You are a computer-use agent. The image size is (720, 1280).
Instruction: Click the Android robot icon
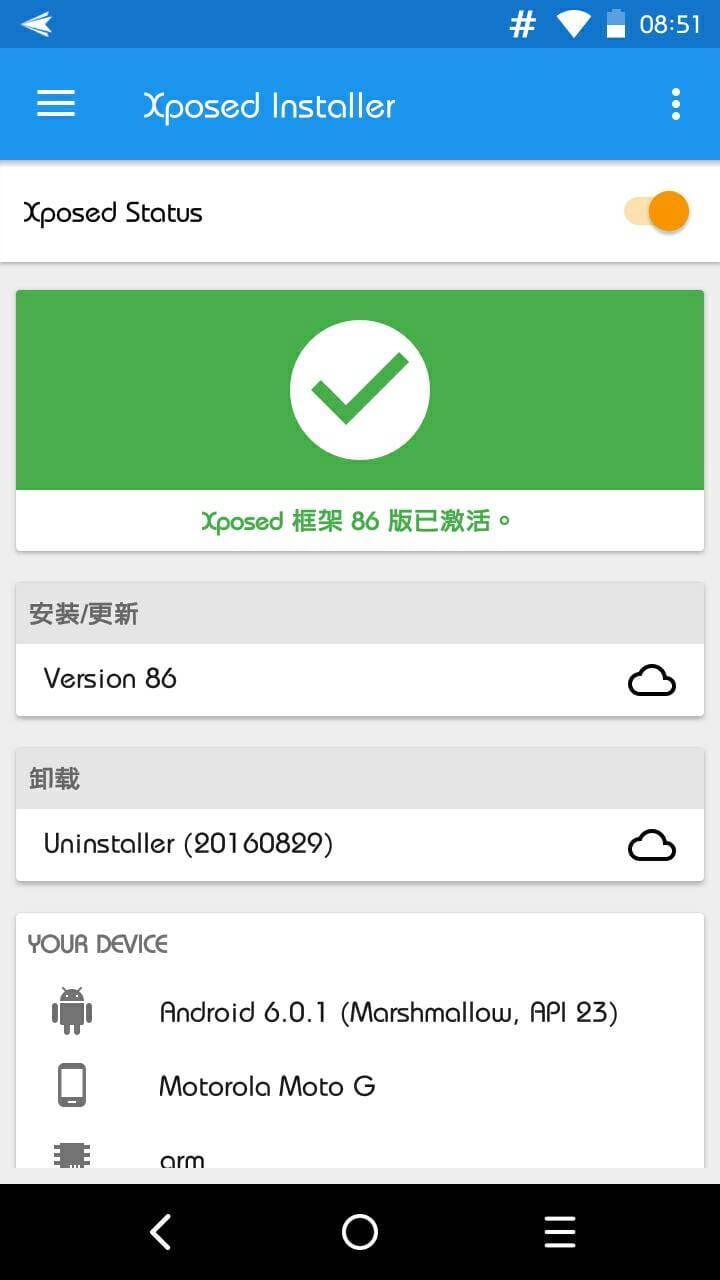pyautogui.click(x=70, y=1012)
